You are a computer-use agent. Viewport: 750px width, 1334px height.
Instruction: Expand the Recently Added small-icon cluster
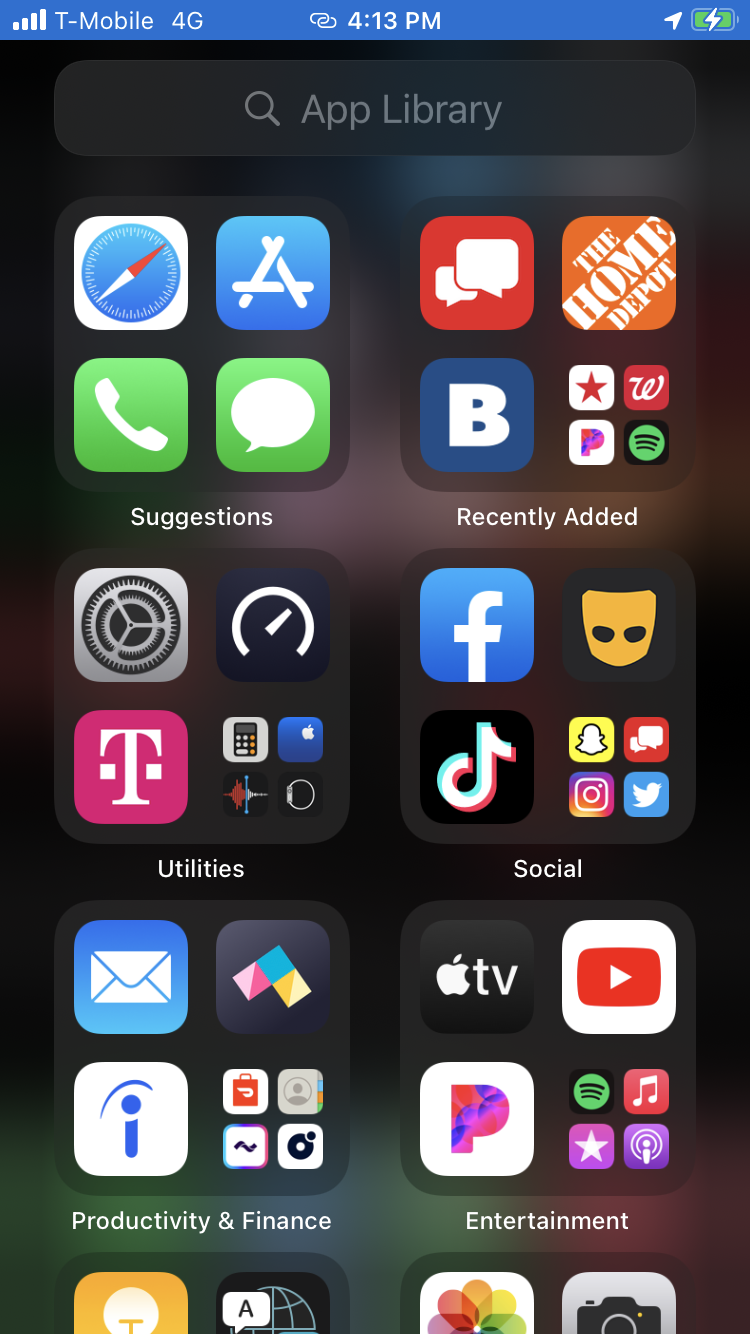pos(619,415)
